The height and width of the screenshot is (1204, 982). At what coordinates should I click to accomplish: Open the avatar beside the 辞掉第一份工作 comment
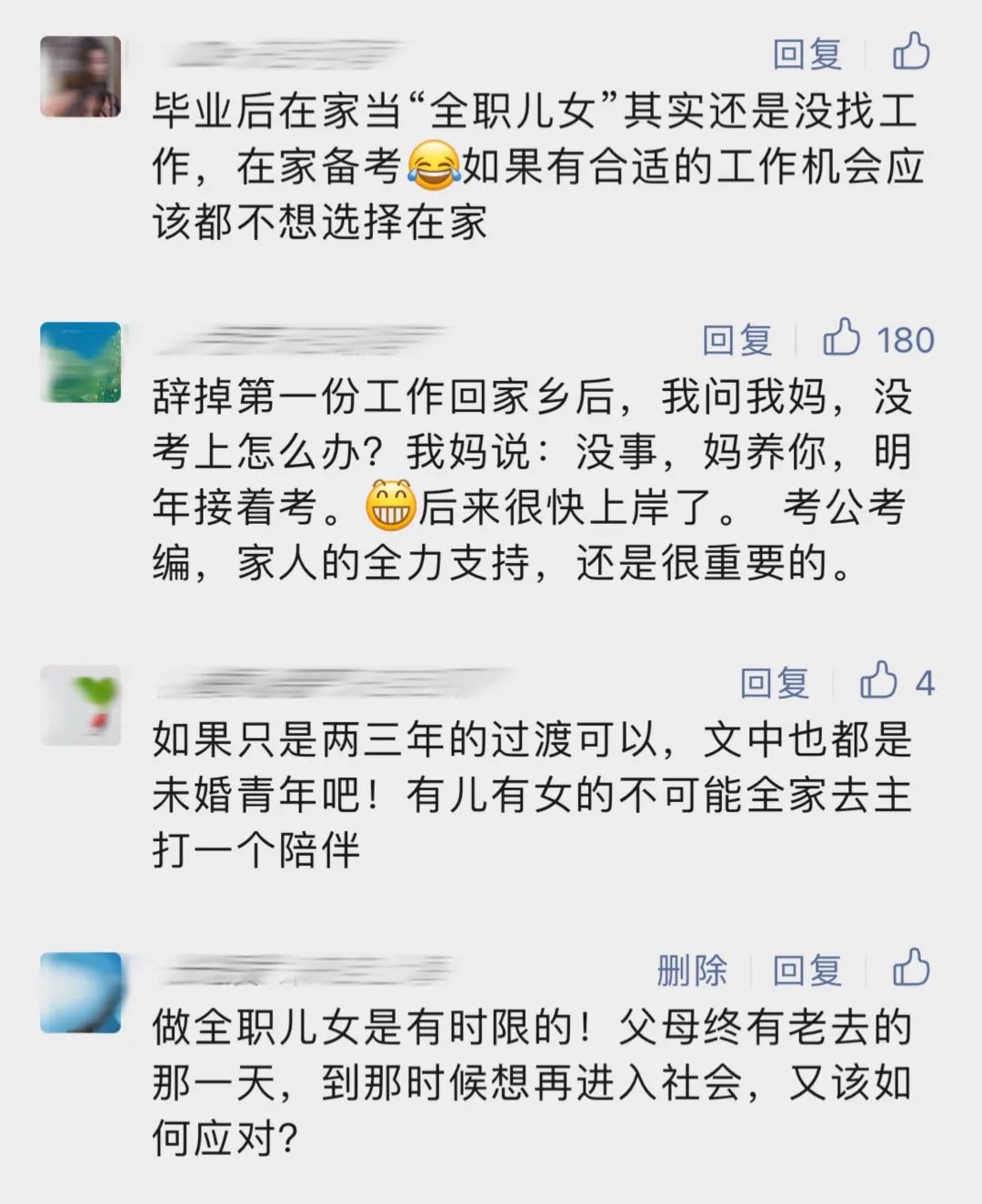(81, 362)
